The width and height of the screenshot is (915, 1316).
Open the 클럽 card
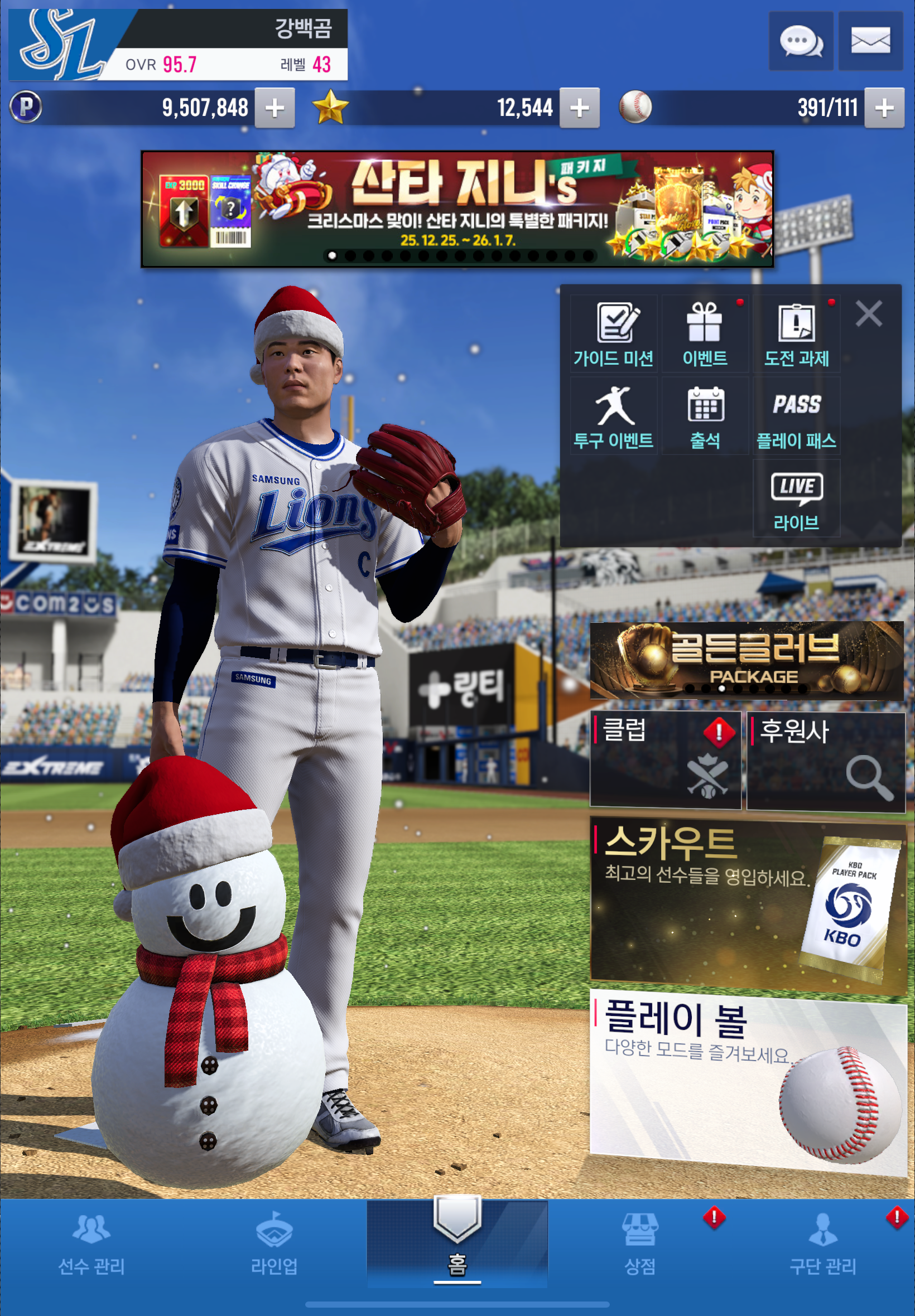click(665, 760)
